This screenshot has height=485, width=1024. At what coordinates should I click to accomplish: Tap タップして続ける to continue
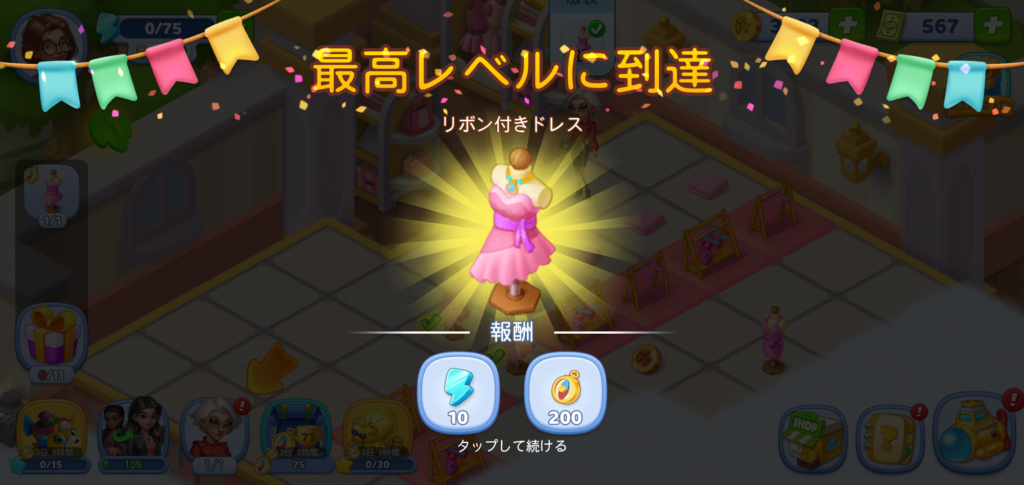point(512,446)
